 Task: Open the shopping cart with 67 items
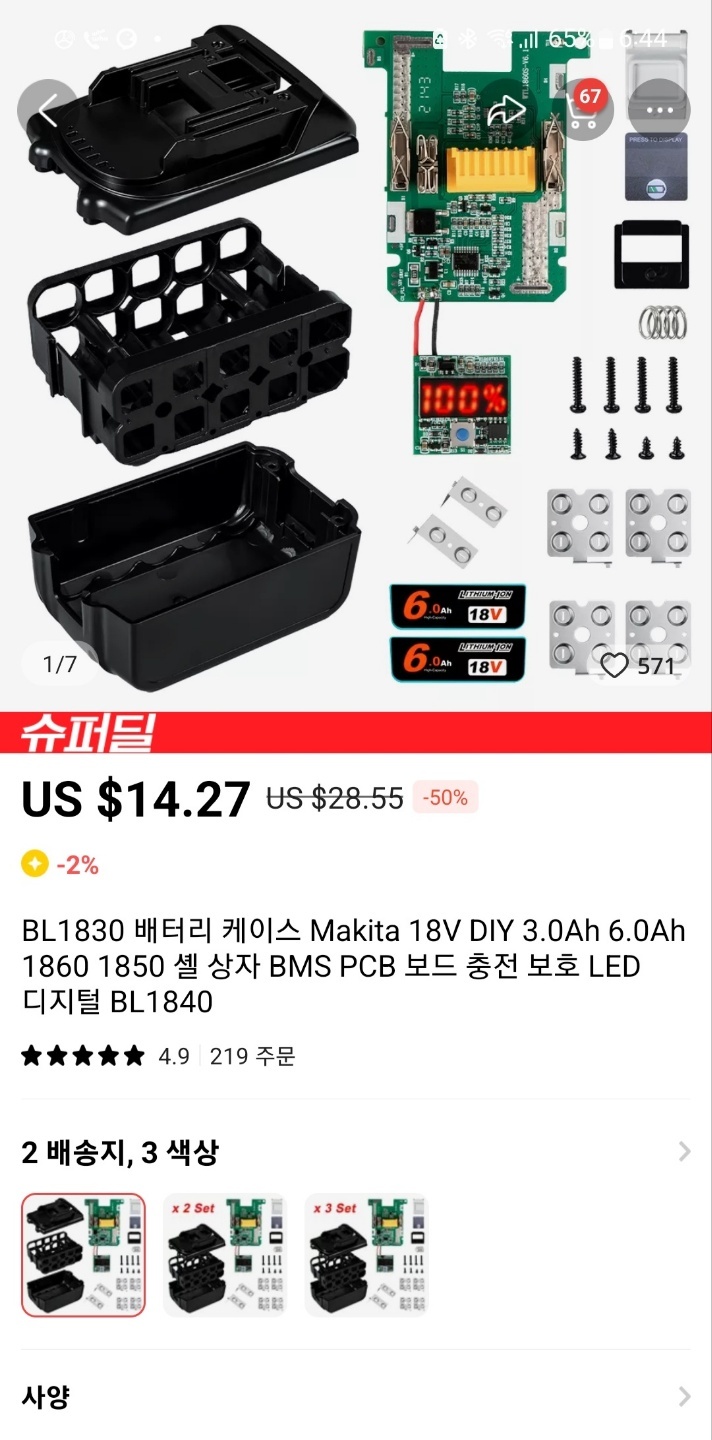(585, 111)
